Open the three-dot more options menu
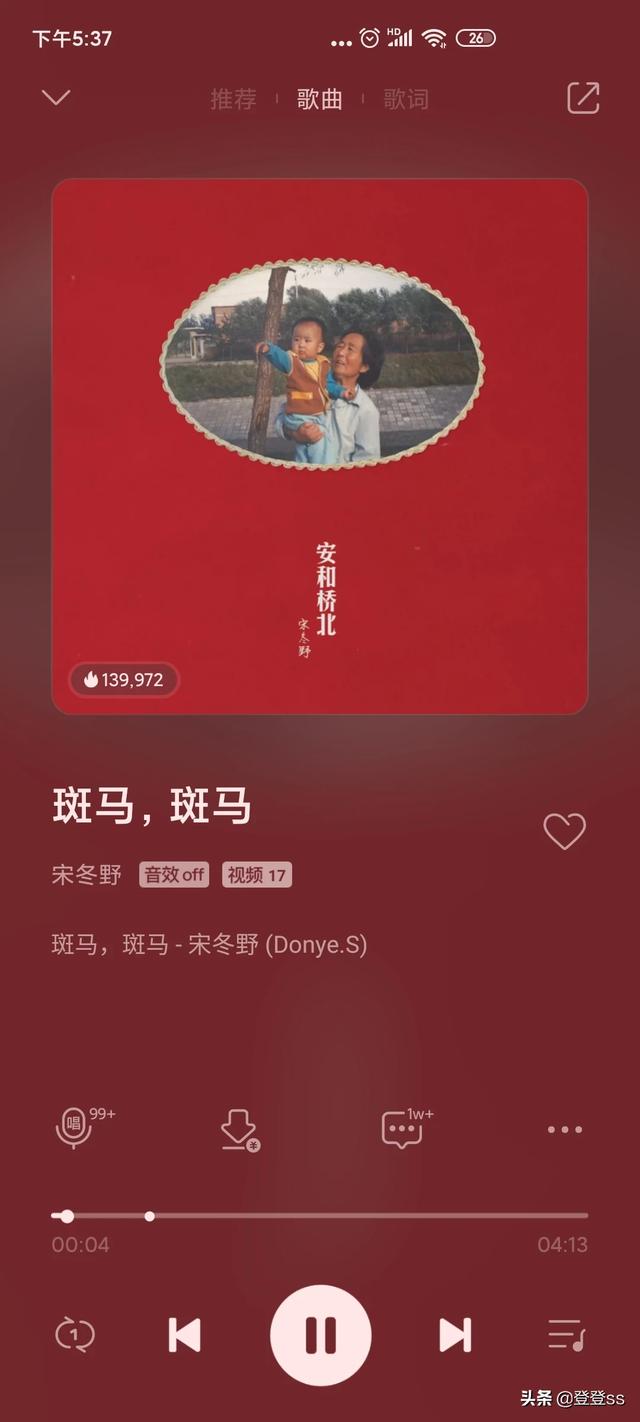Screen dimensions: 640x1422 (564, 1130)
